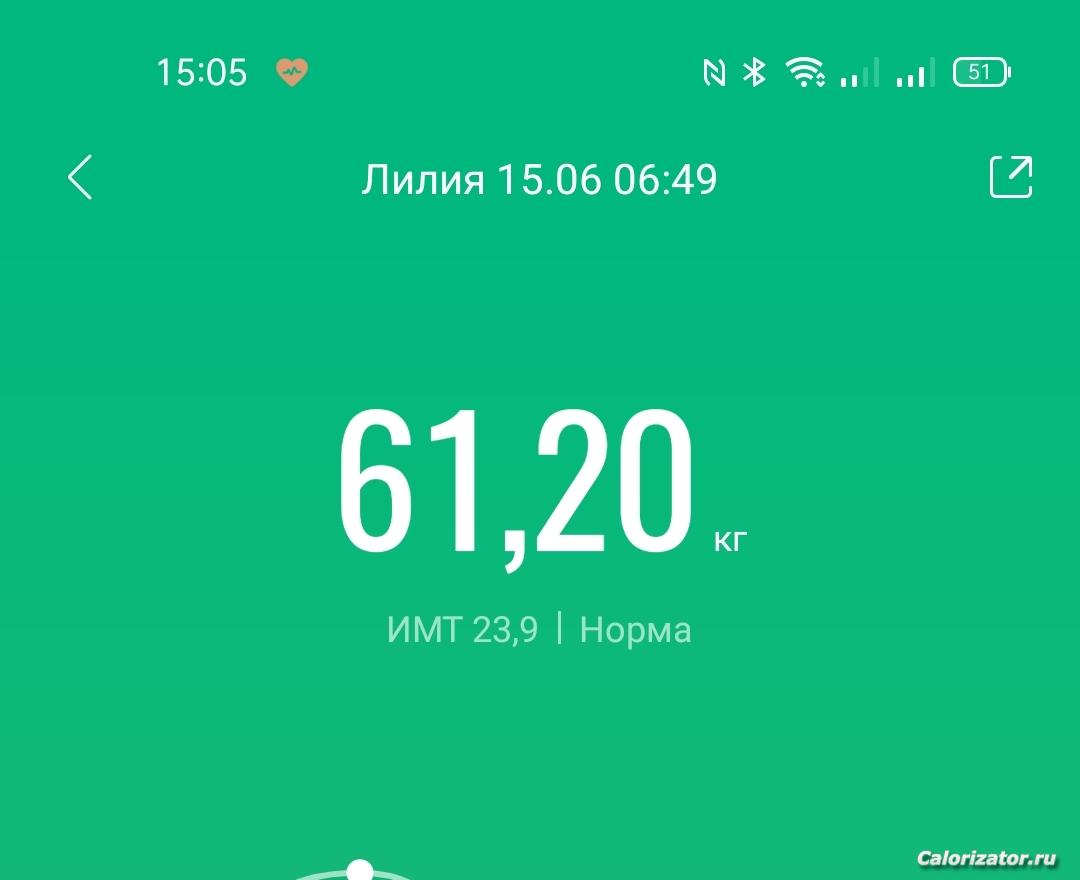Go back using the top-left arrow
1080x880 pixels.
[x=80, y=178]
